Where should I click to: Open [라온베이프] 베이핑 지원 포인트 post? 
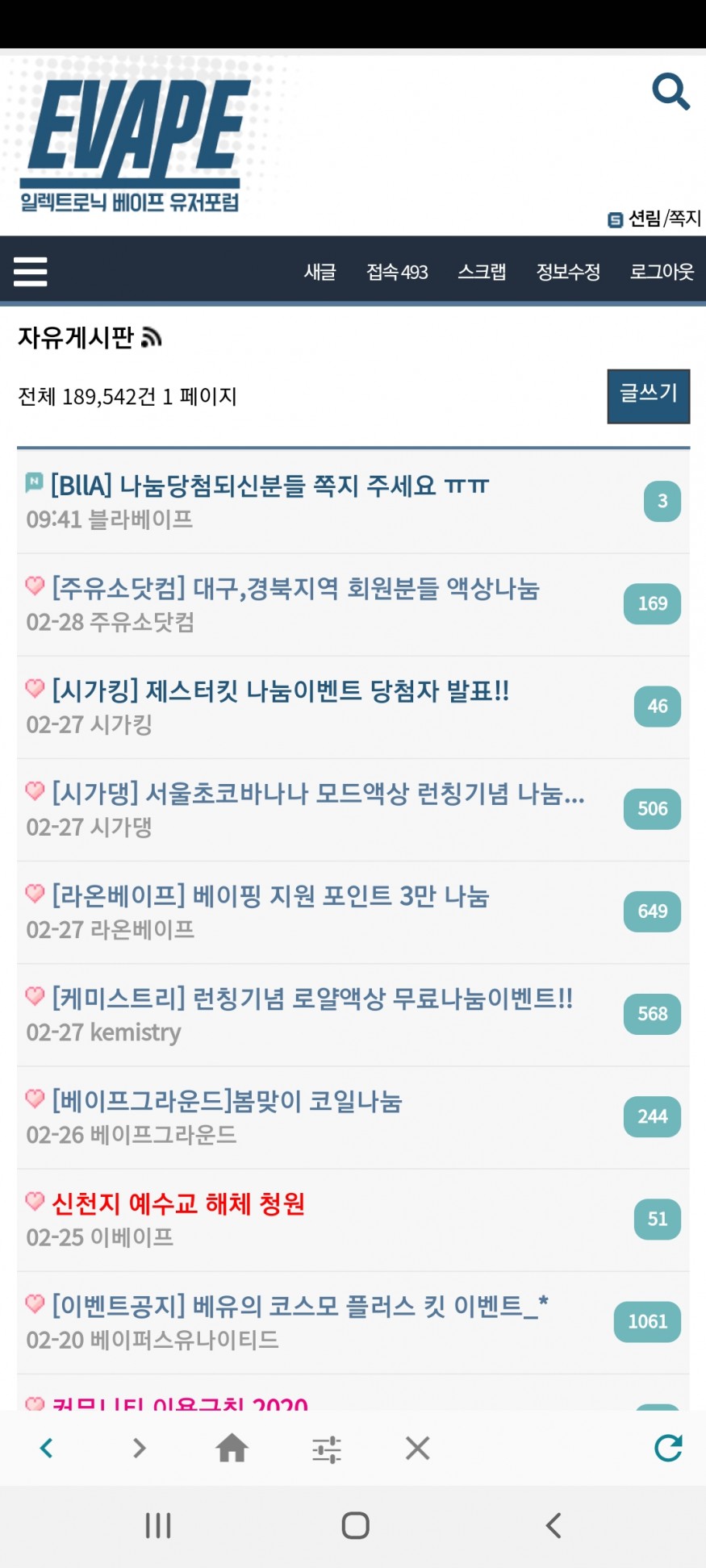point(270,895)
